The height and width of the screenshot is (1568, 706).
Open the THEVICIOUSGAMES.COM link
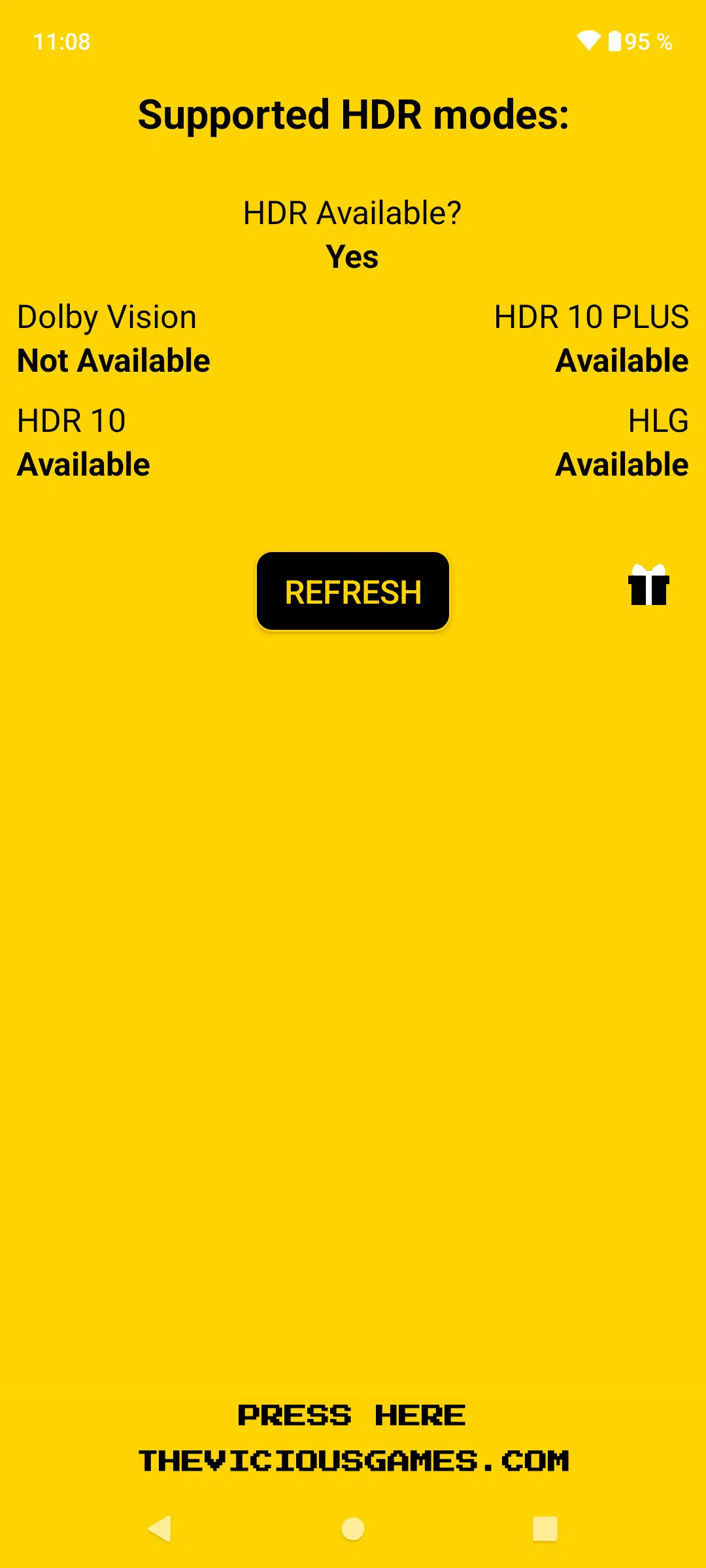tap(353, 1461)
